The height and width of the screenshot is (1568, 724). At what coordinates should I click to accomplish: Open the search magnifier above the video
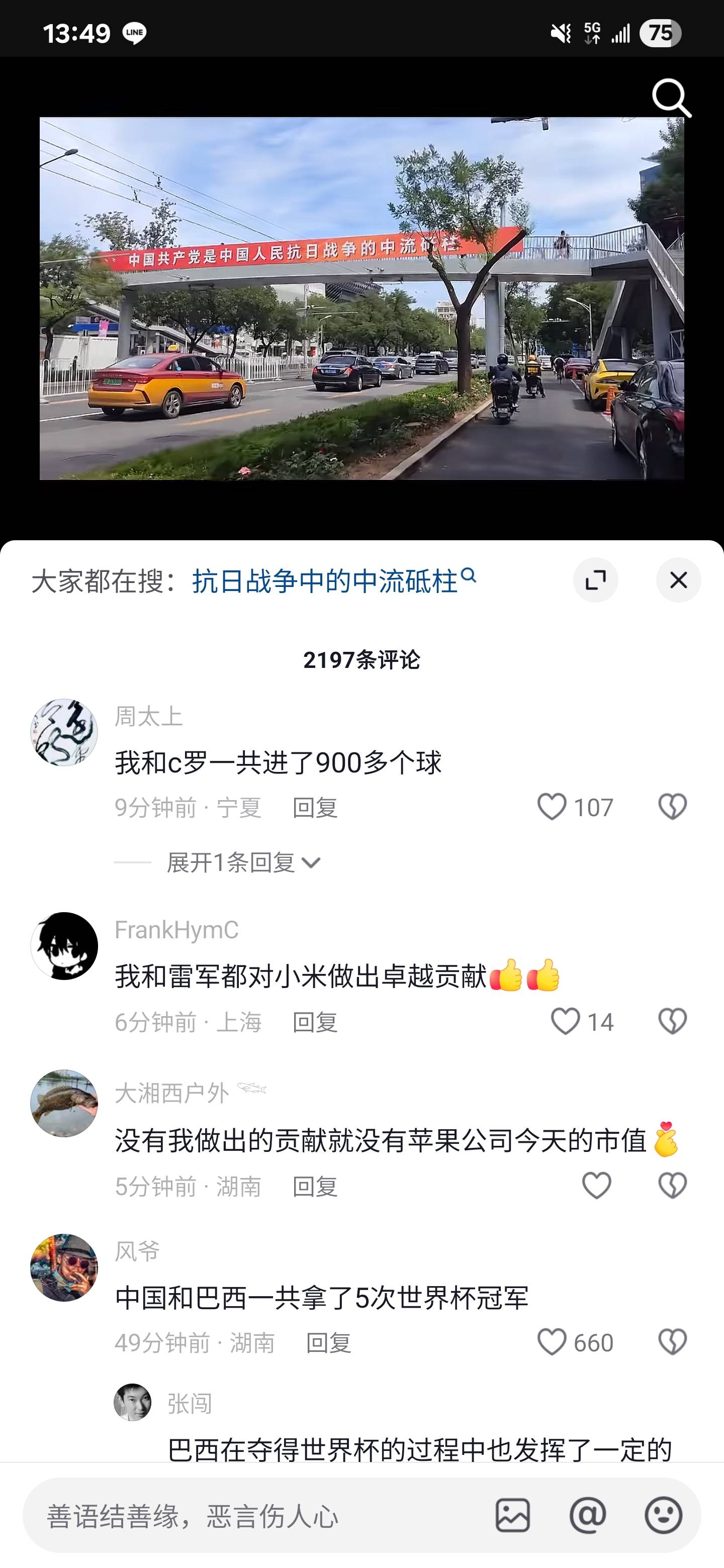click(672, 97)
